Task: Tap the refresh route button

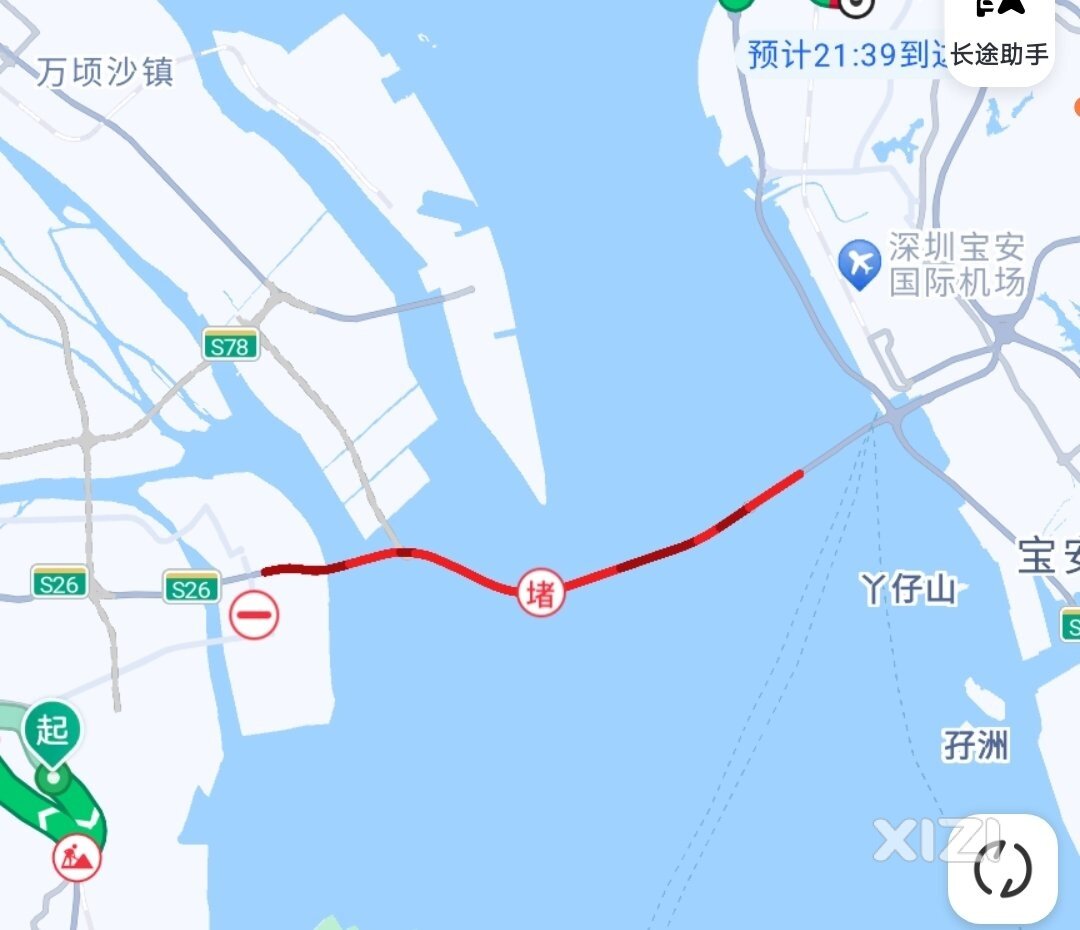Action: click(x=1001, y=868)
